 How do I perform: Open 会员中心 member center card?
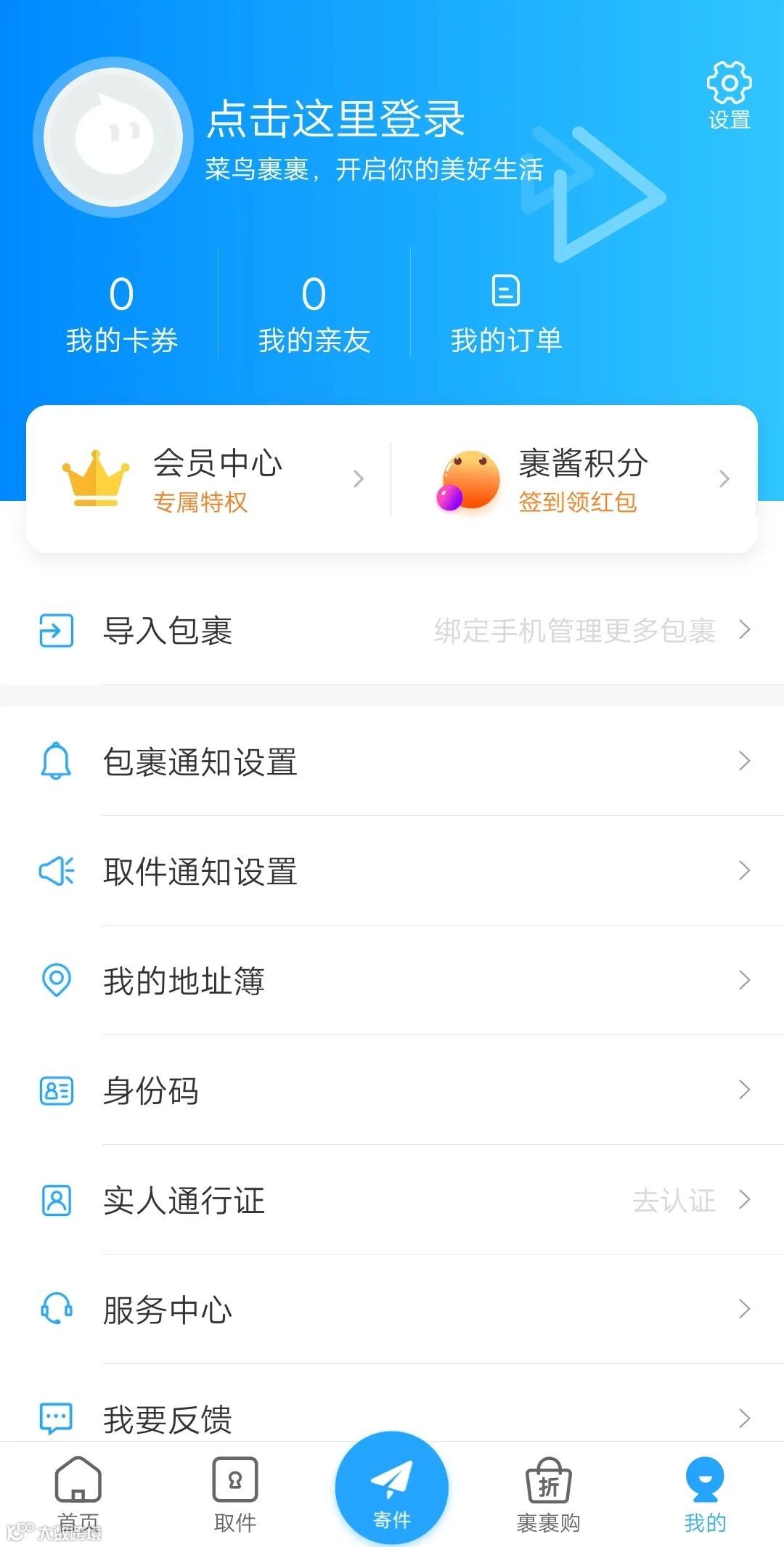click(x=211, y=479)
